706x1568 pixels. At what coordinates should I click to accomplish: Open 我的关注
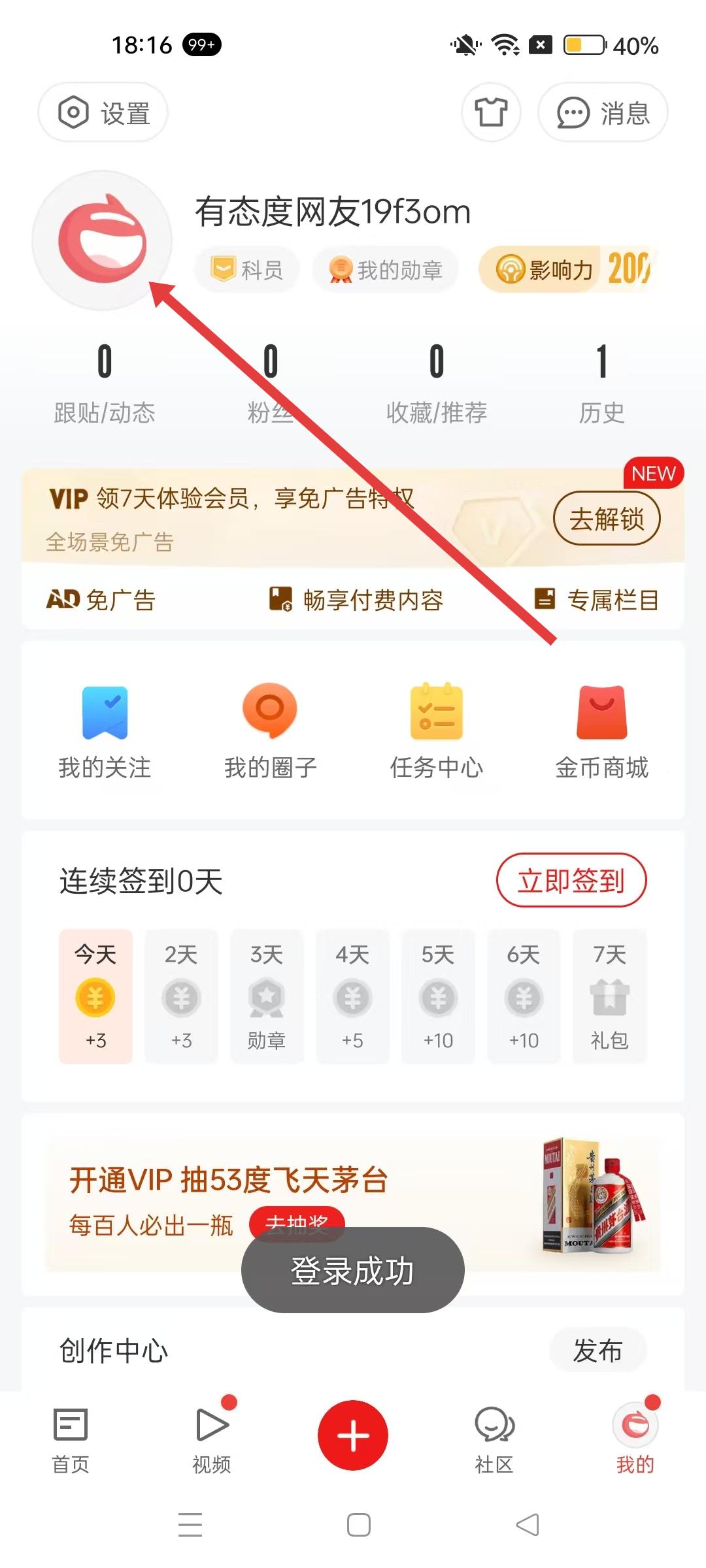pyautogui.click(x=105, y=732)
